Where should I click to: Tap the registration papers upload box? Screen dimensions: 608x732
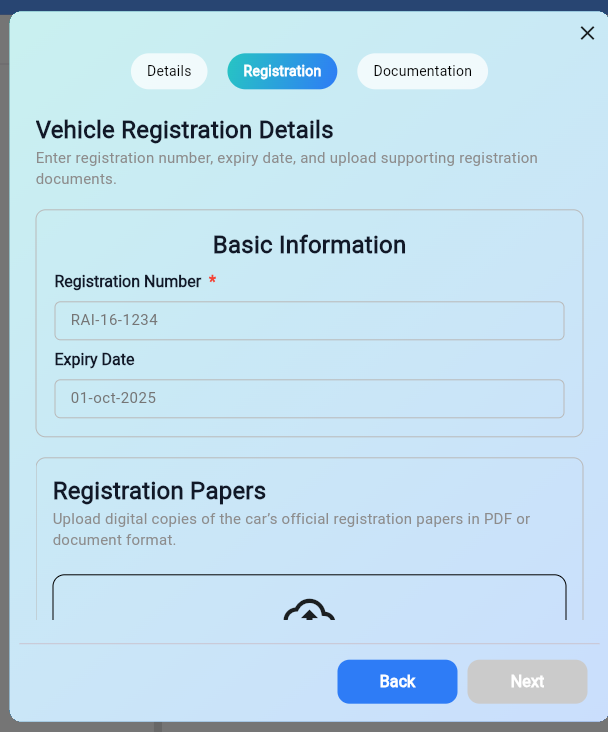tap(309, 600)
